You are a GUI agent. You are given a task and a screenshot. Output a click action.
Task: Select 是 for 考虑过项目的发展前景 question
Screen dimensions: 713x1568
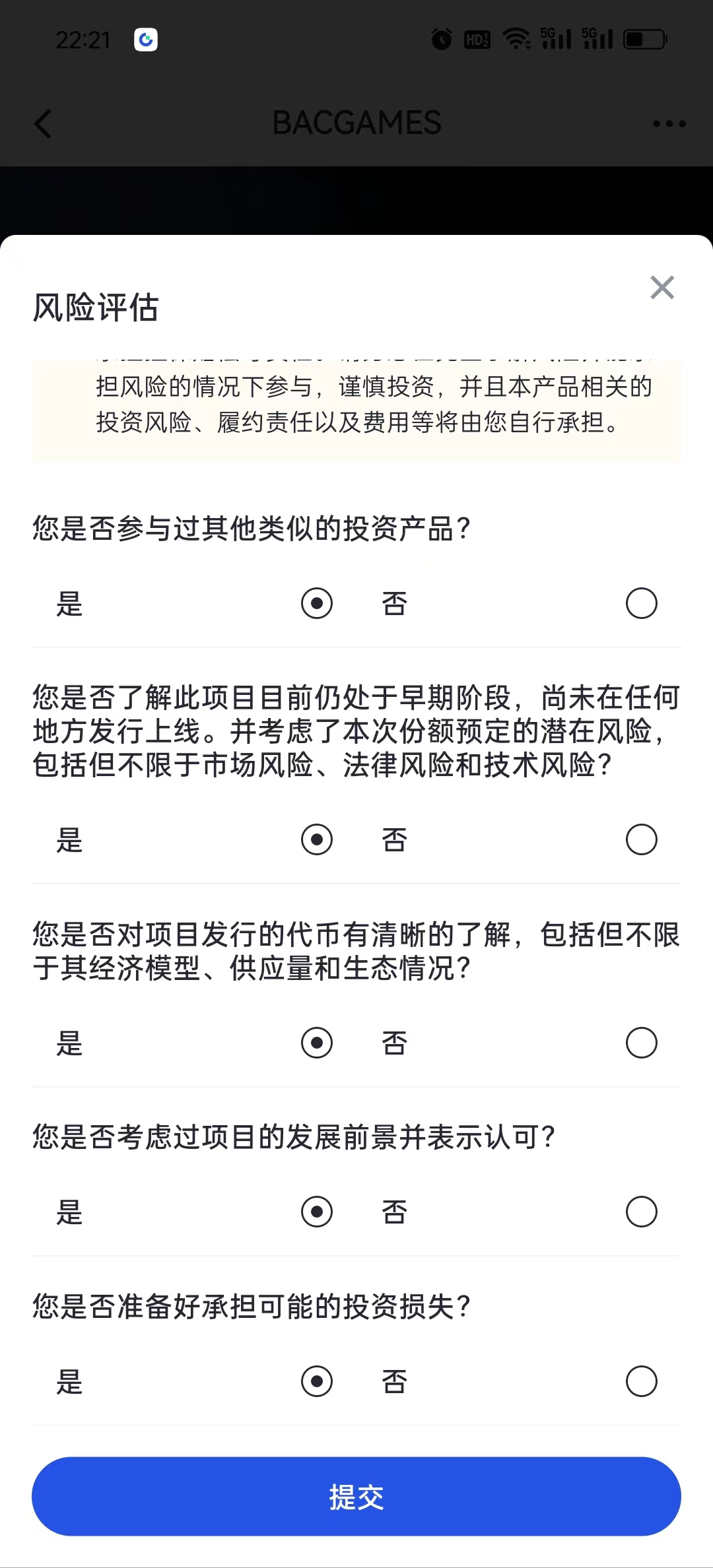[x=317, y=1212]
